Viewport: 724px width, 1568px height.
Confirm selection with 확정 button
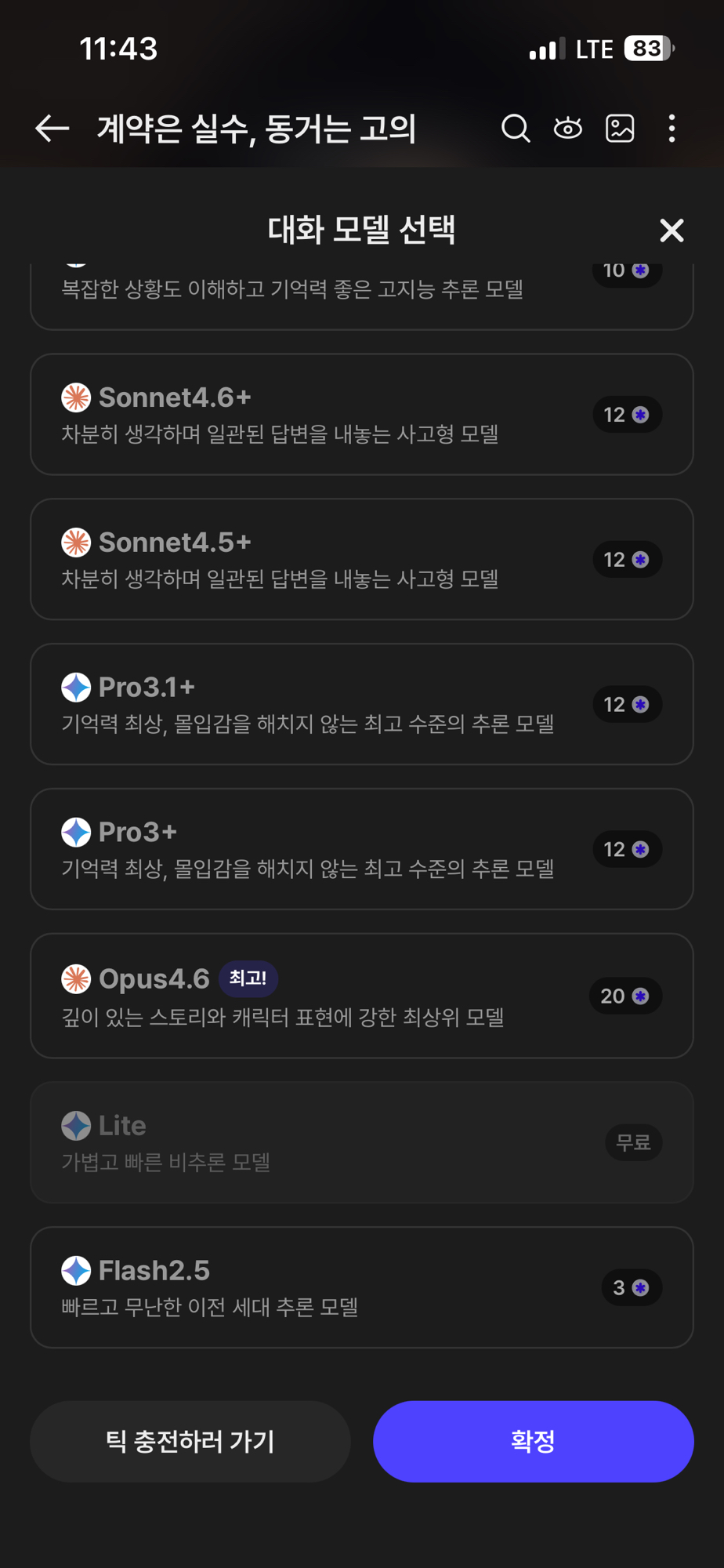click(x=533, y=1441)
